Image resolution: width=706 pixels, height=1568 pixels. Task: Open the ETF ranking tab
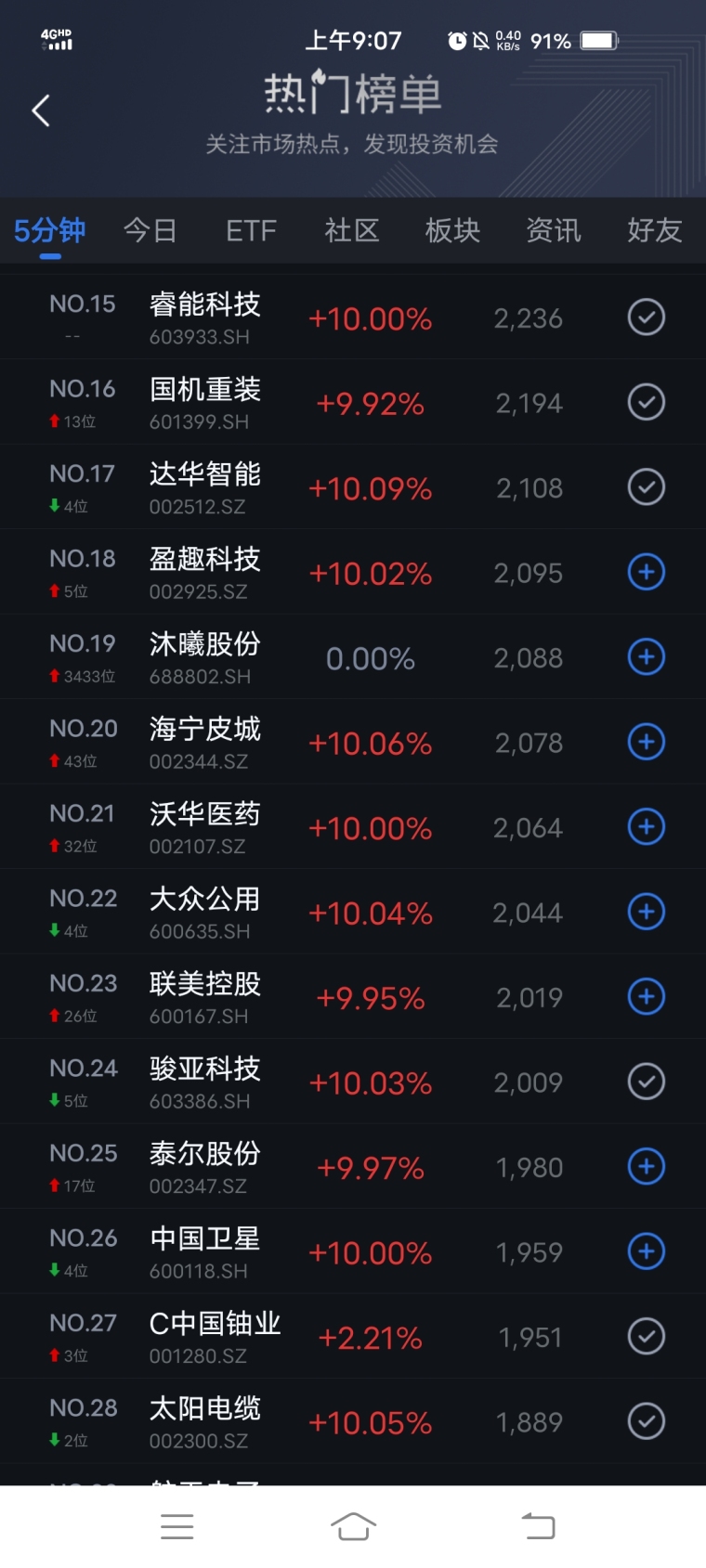pyautogui.click(x=251, y=230)
